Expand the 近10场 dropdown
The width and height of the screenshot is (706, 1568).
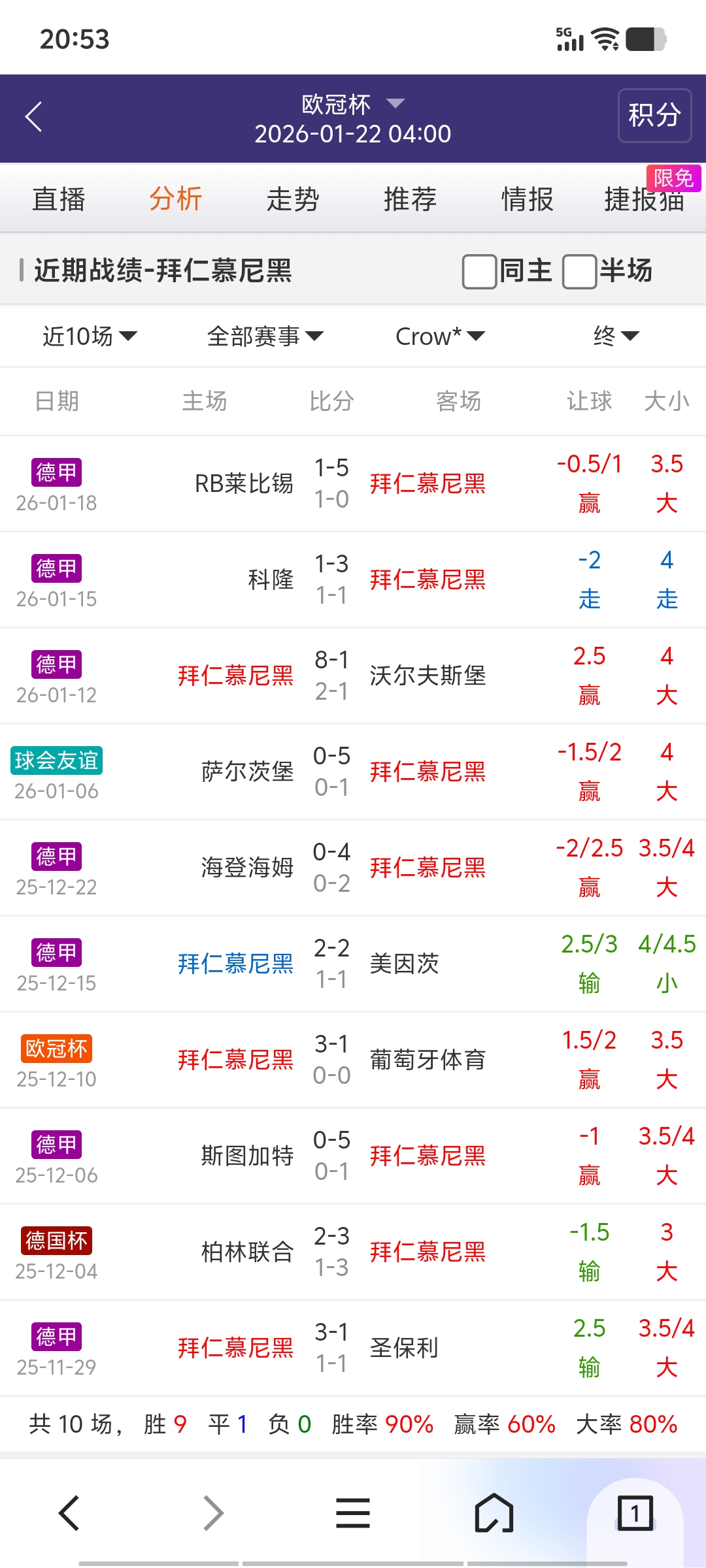click(90, 336)
